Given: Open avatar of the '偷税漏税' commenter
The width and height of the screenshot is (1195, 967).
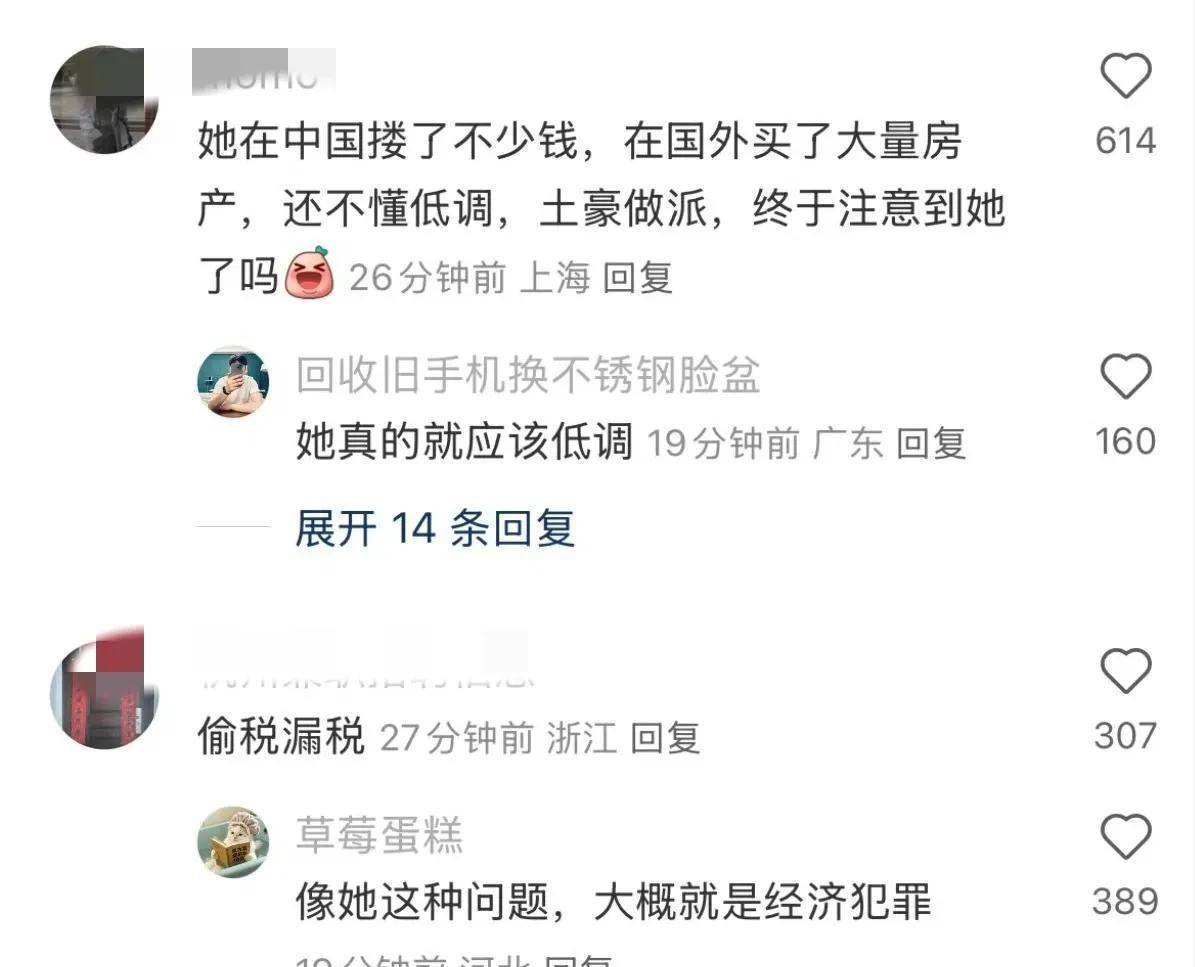Looking at the screenshot, I should pyautogui.click(x=104, y=694).
